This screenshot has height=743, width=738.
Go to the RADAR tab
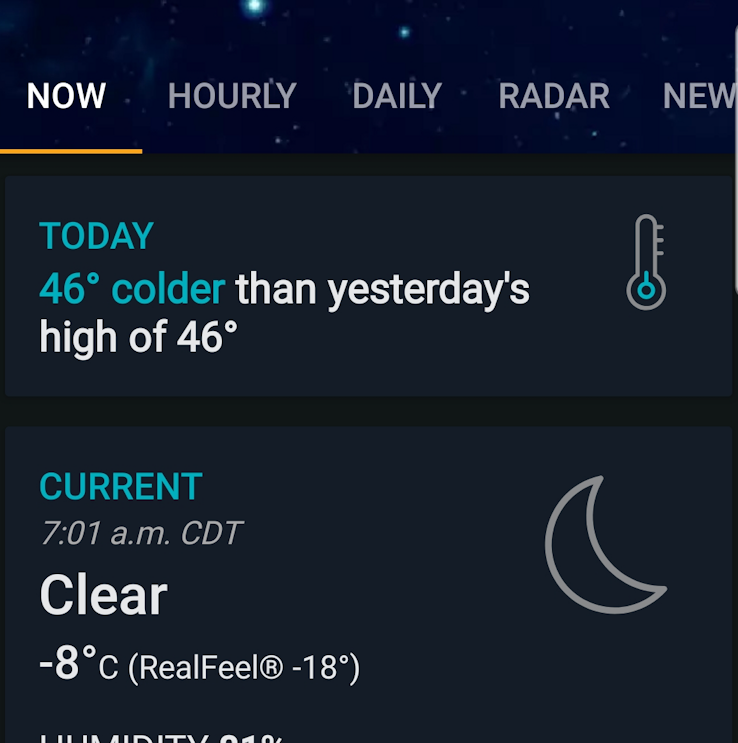(554, 96)
